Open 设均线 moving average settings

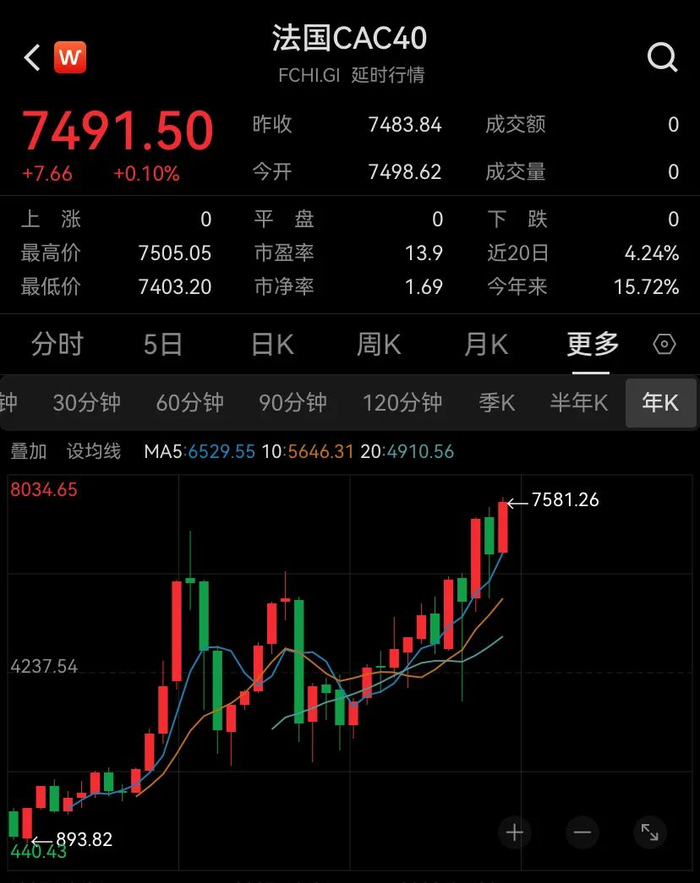pyautogui.click(x=94, y=452)
